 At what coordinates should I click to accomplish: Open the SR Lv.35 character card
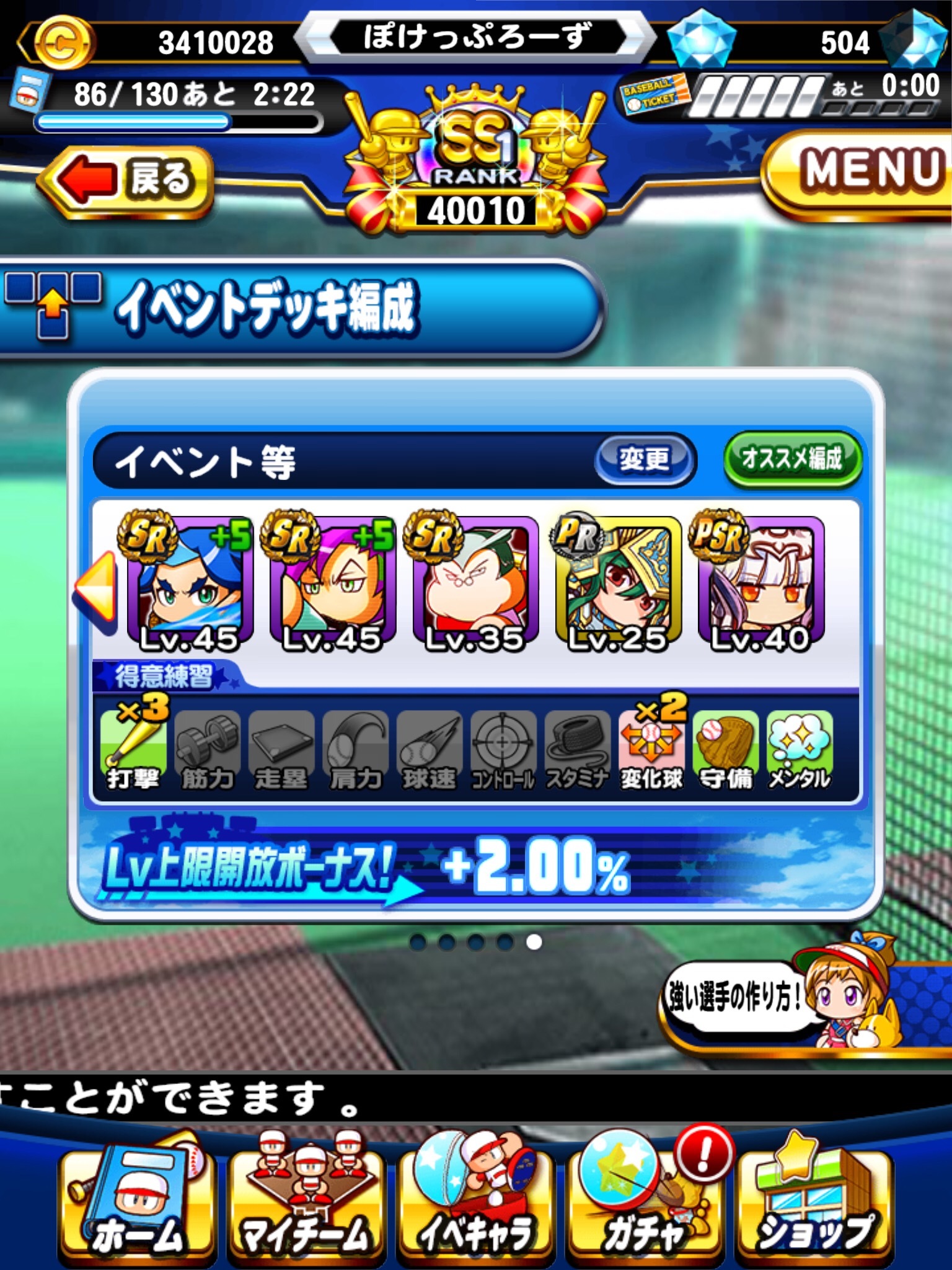point(475,582)
